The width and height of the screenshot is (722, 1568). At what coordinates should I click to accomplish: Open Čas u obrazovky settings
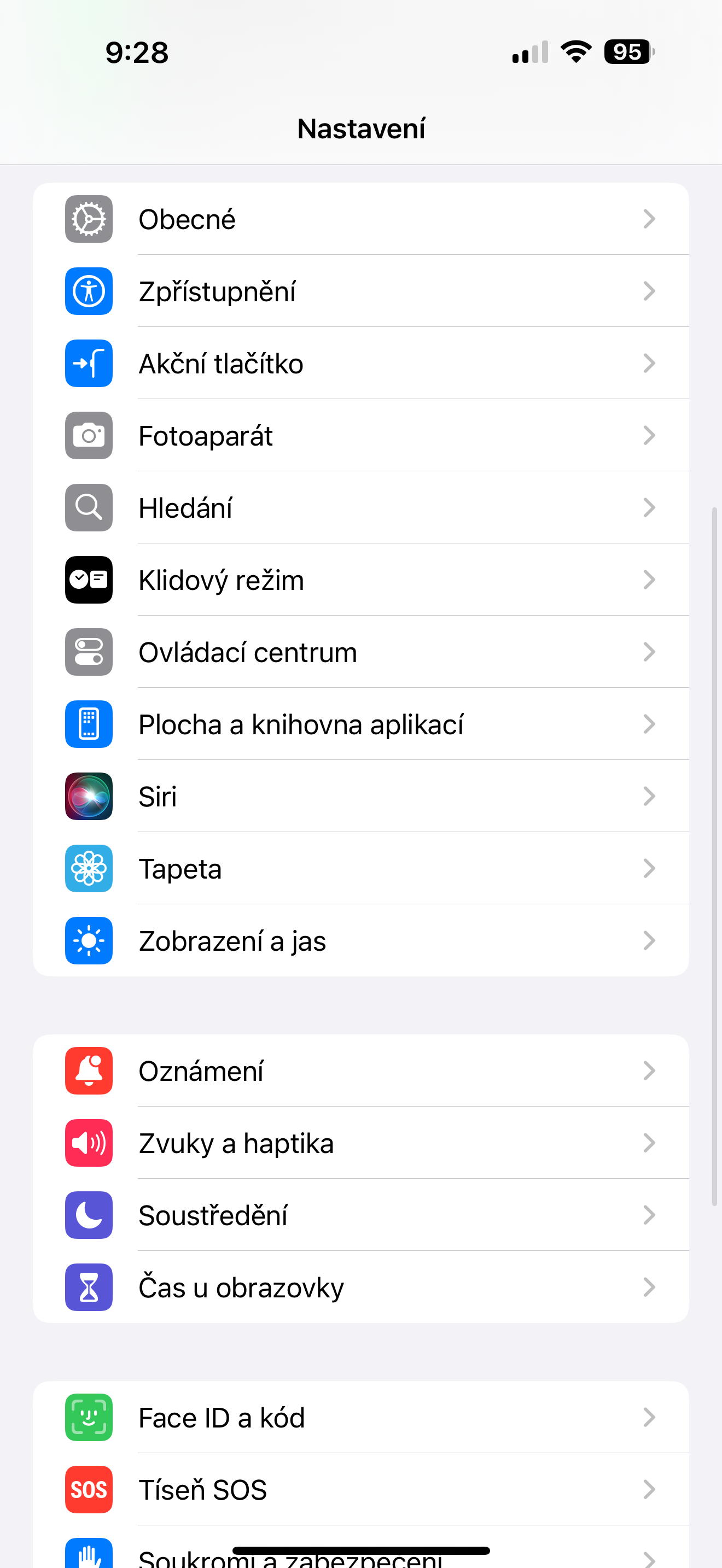pos(360,1288)
